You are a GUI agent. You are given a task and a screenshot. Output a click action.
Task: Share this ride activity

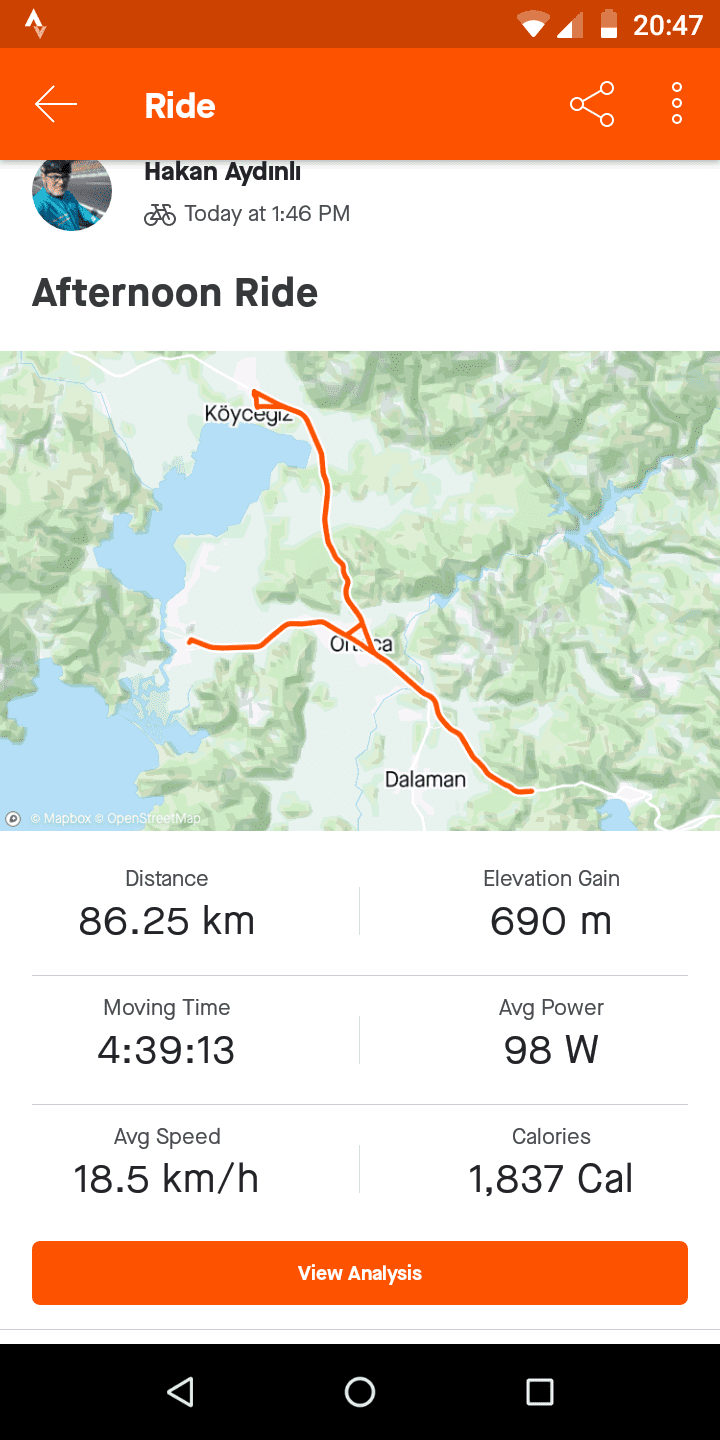click(592, 104)
